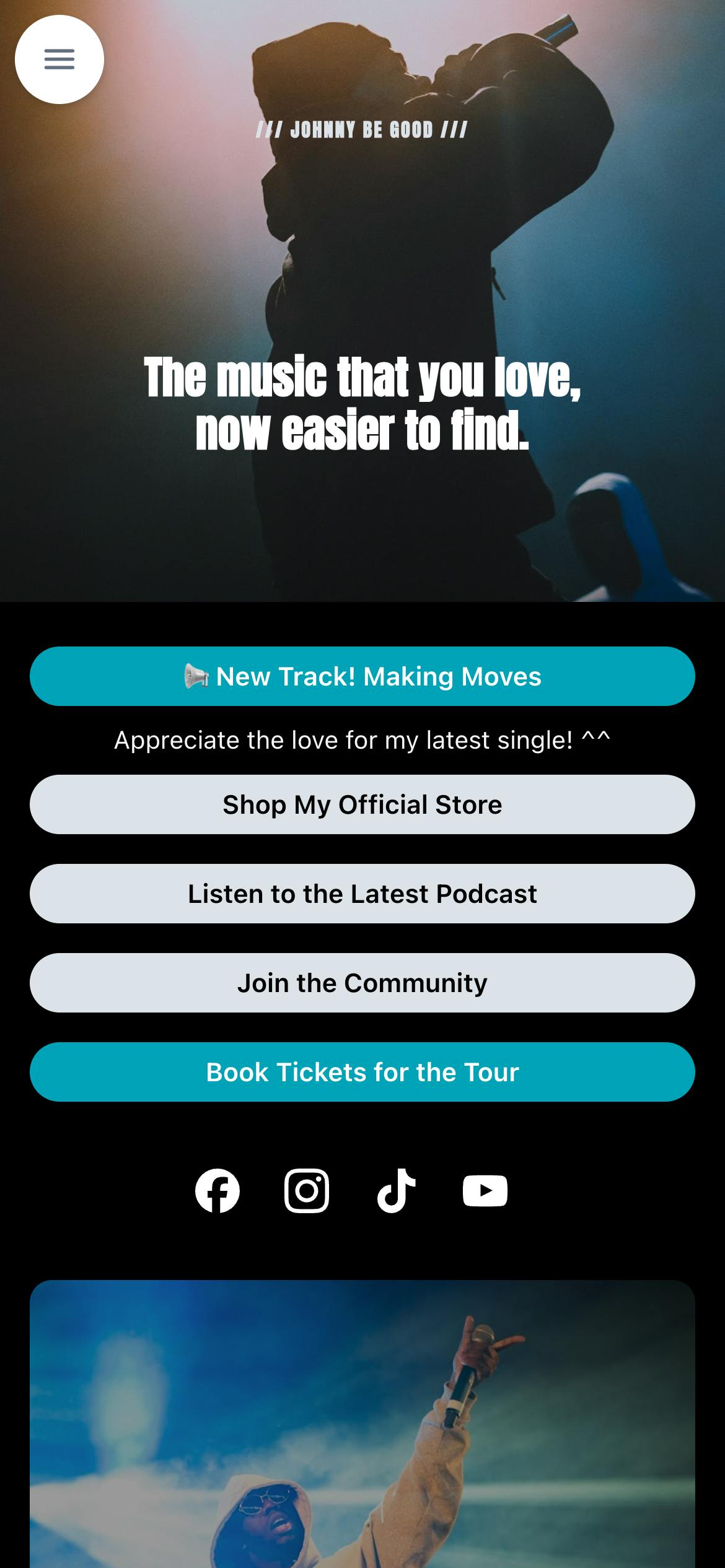
Task: Tap Join the Community
Action: (x=362, y=983)
